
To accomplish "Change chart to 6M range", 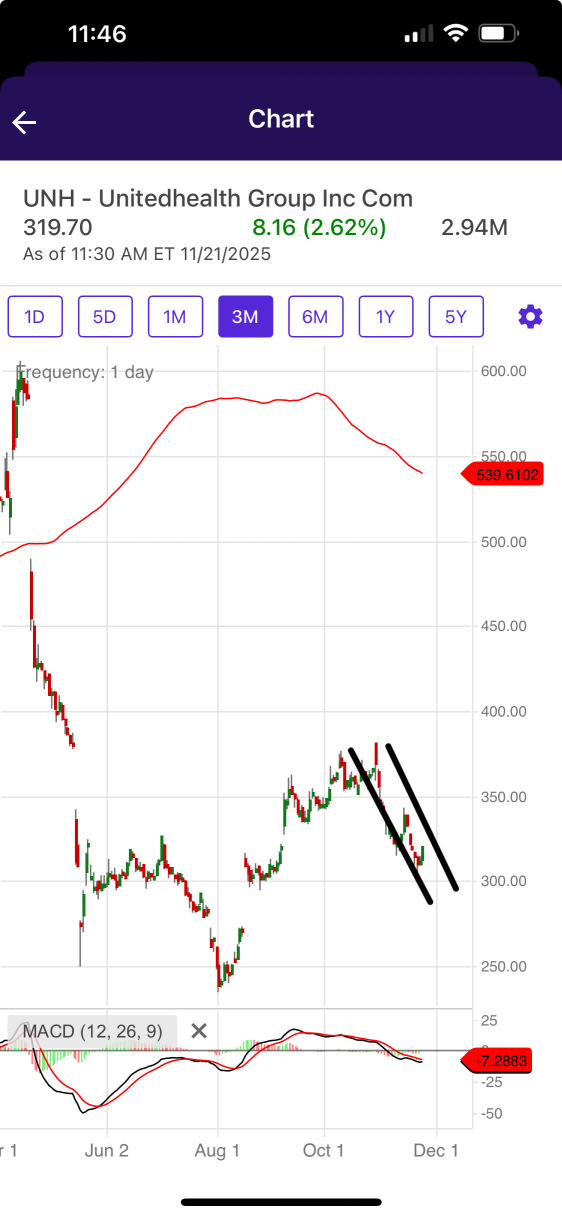I will (x=315, y=317).
